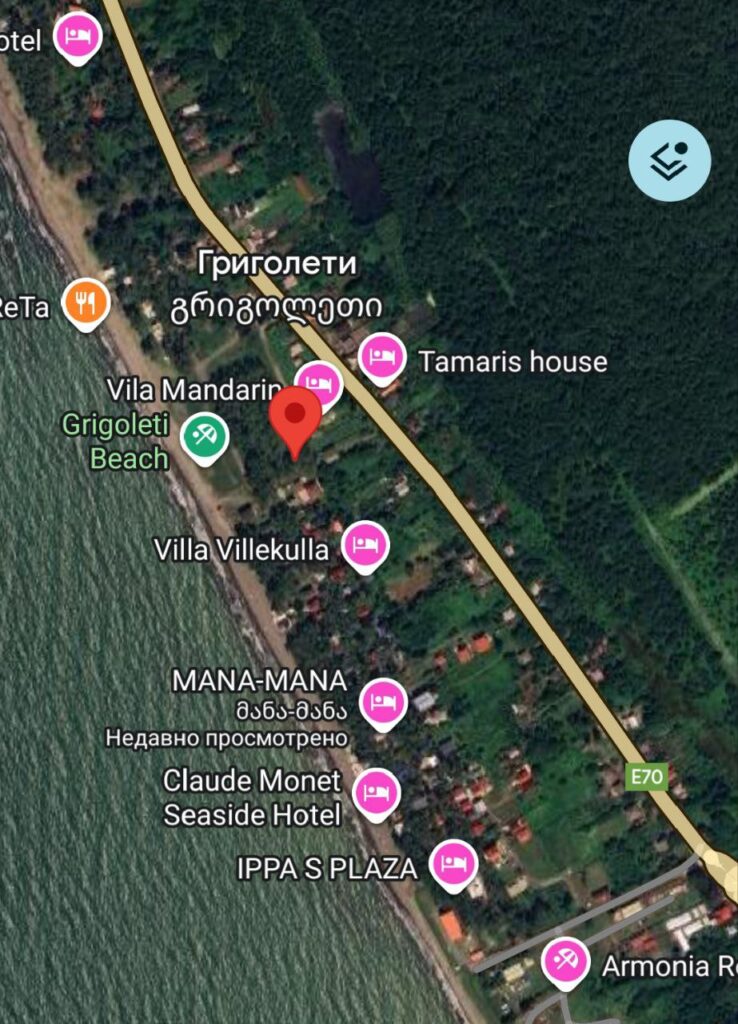This screenshot has height=1024, width=738.
Task: Open the MANA-MANA hotel pin
Action: (x=382, y=701)
